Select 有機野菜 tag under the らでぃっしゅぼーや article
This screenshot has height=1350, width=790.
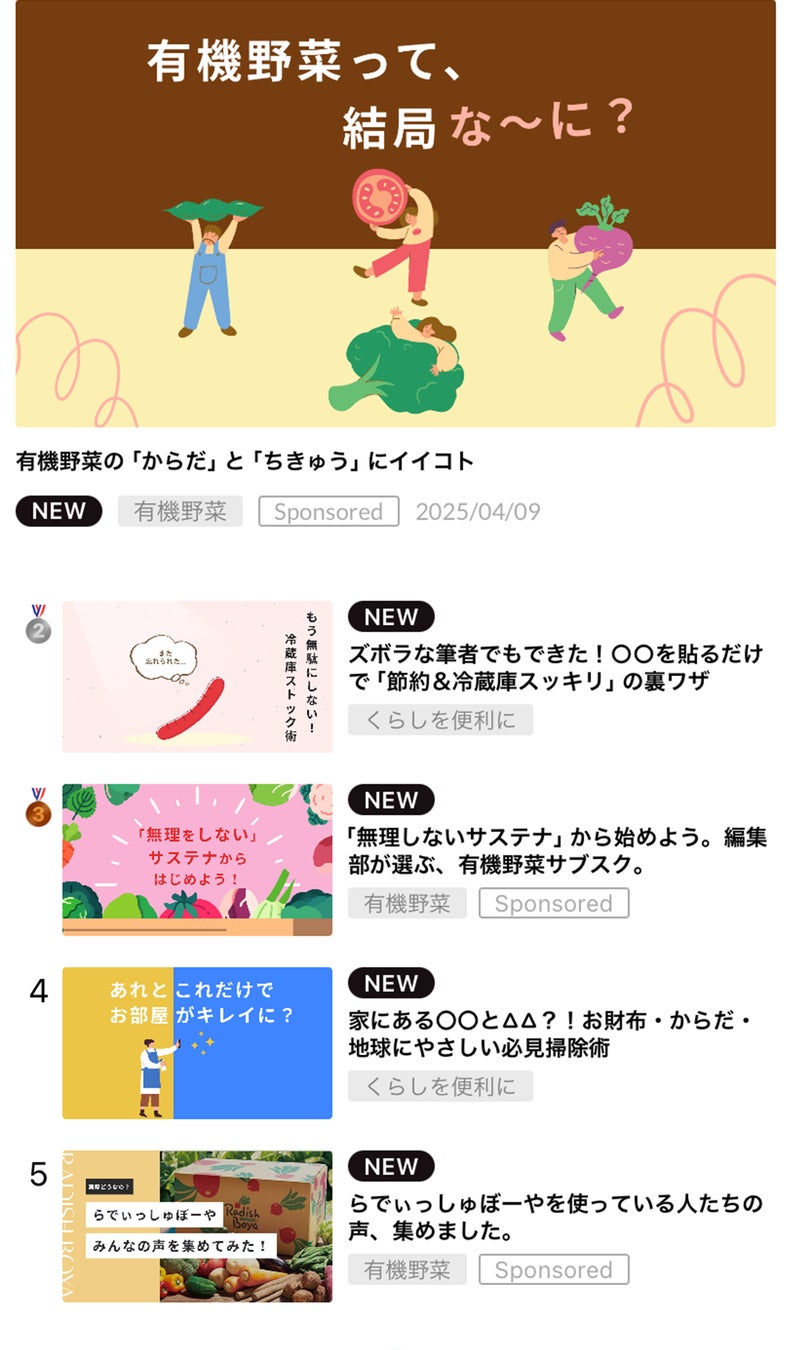pyautogui.click(x=407, y=1270)
